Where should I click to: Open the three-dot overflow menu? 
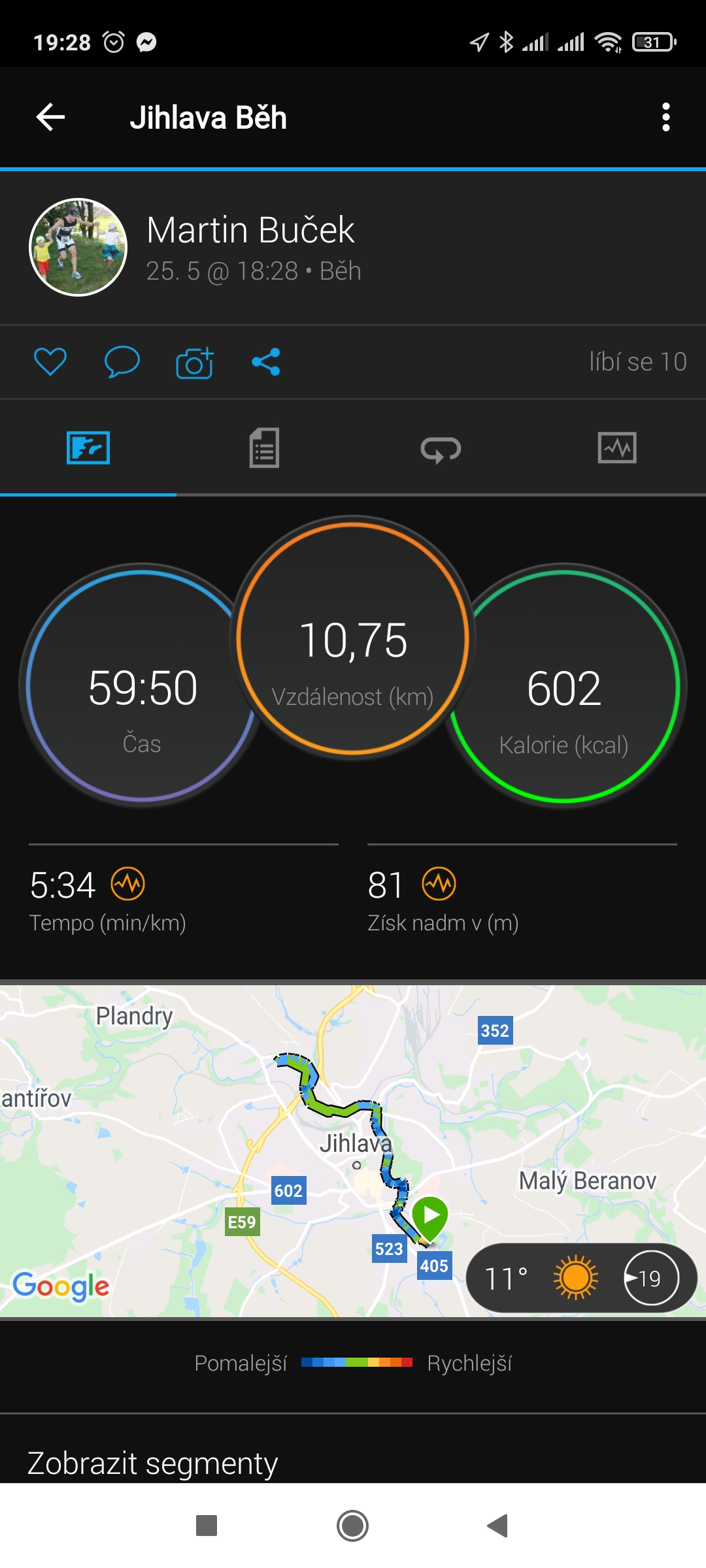[665, 118]
